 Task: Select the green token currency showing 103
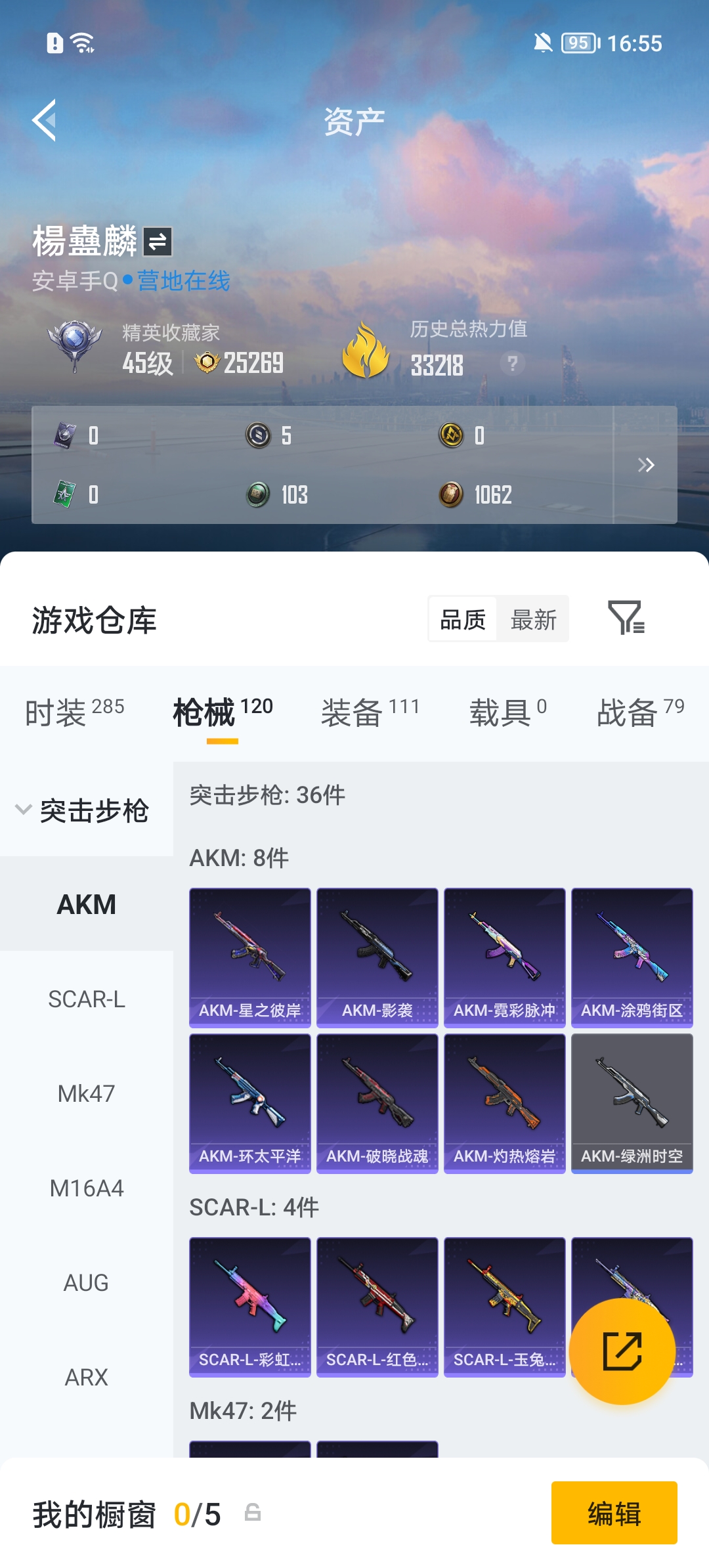tap(260, 494)
